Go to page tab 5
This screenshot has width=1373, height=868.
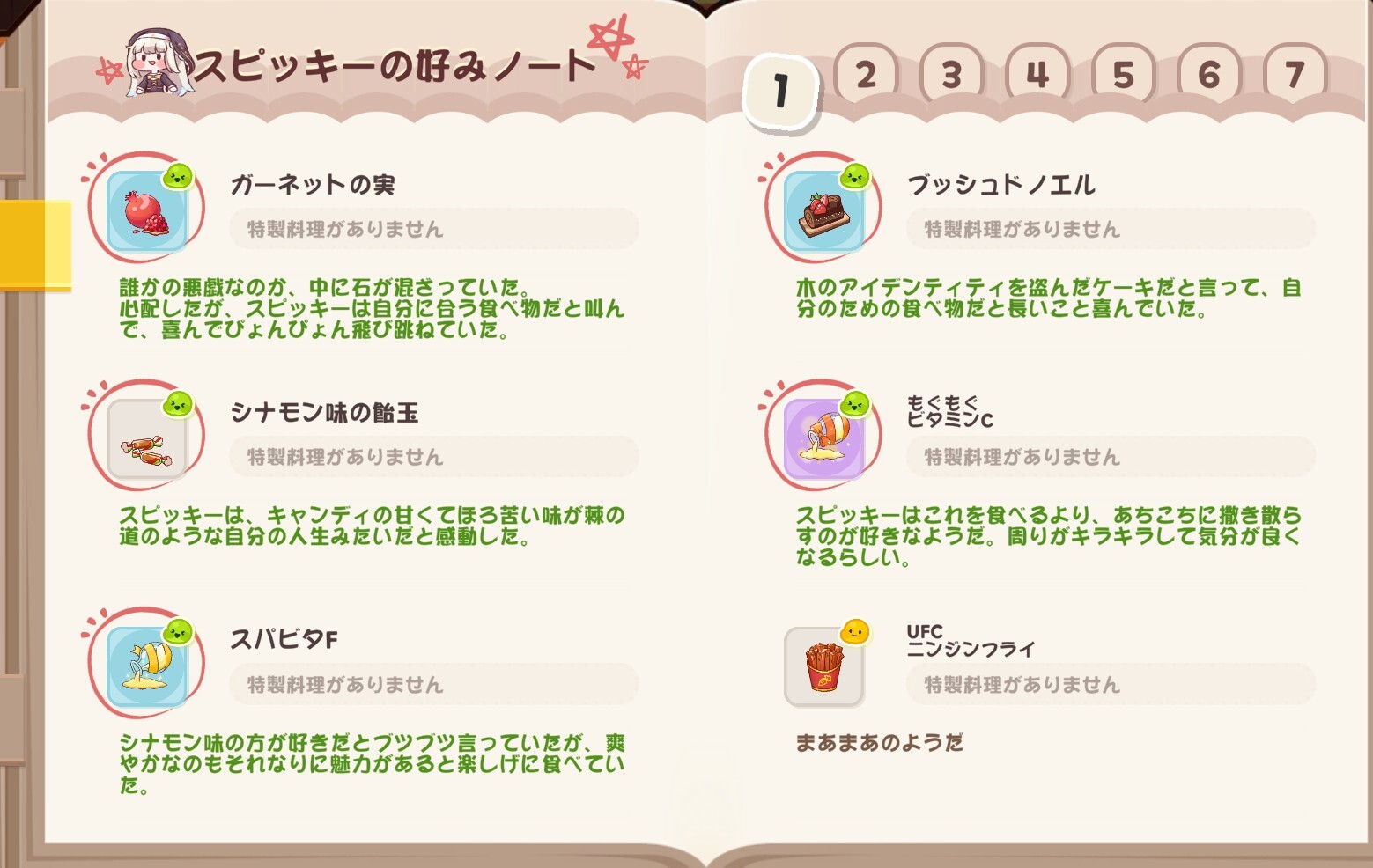[1123, 75]
